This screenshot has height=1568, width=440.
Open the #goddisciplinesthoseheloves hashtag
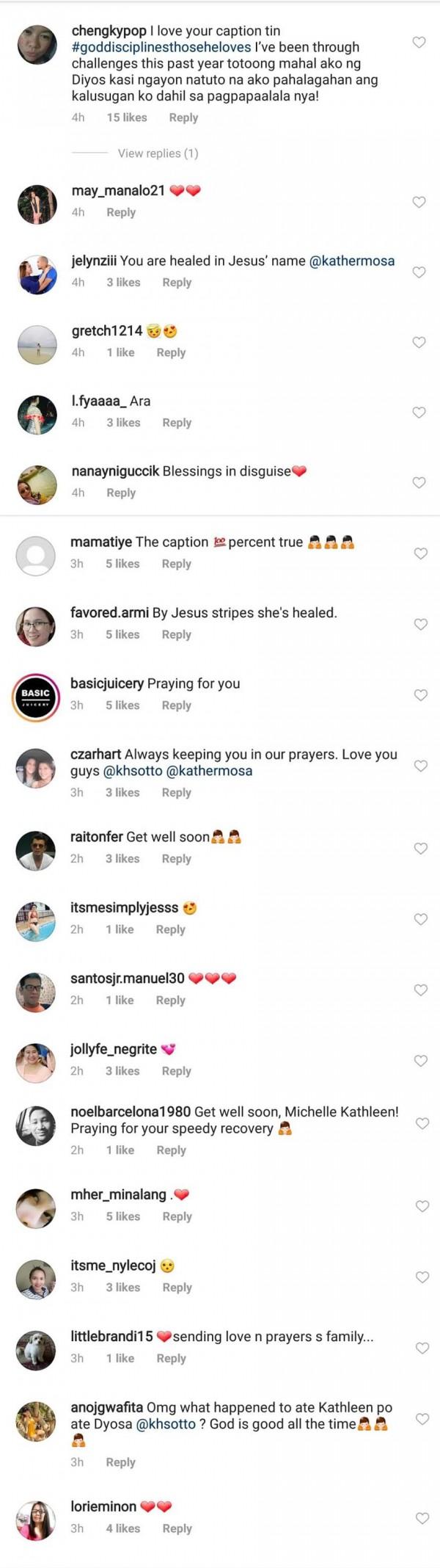click(161, 47)
